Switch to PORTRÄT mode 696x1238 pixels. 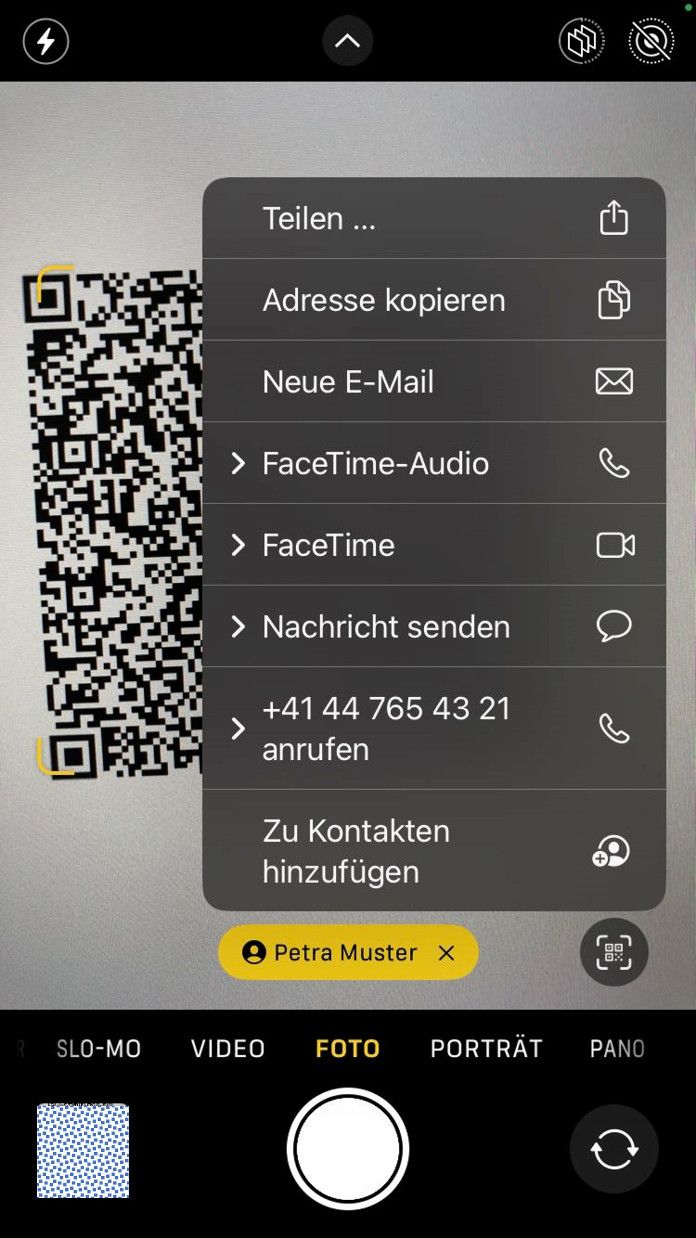point(486,1049)
